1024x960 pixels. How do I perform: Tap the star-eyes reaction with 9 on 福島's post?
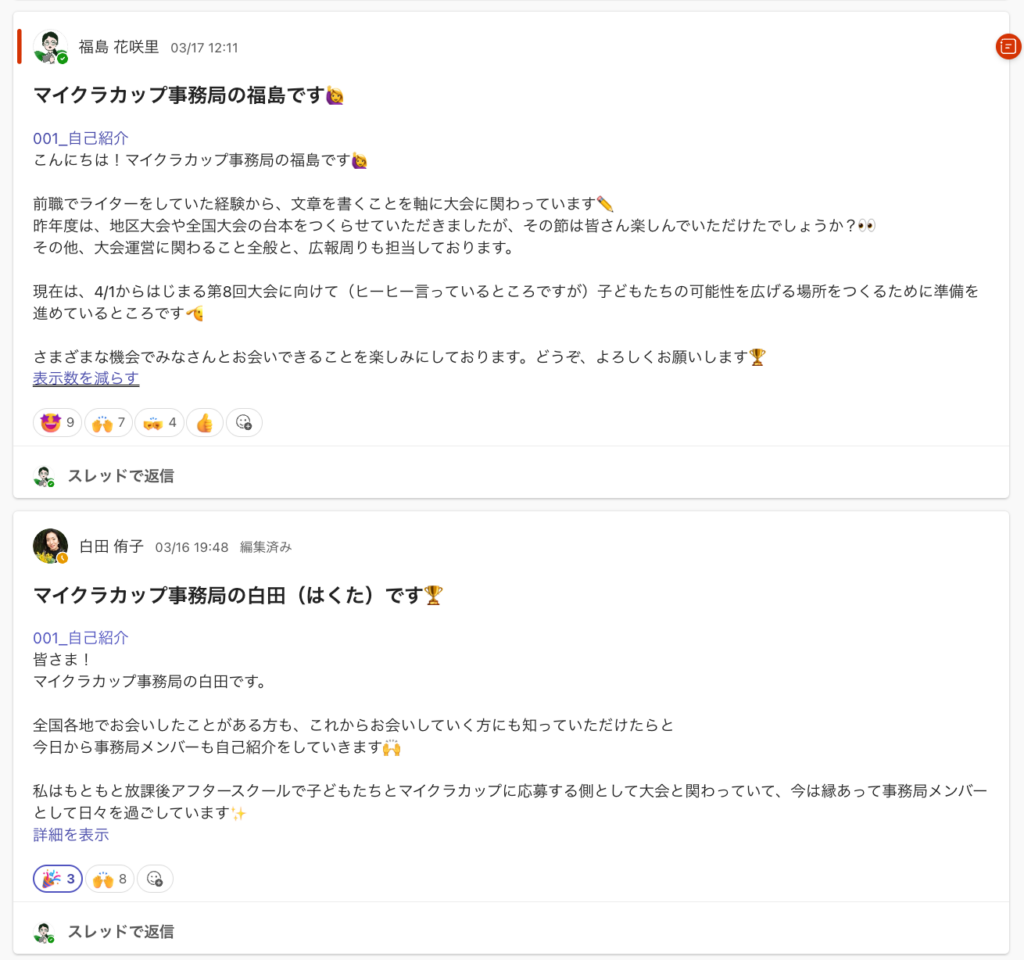coord(57,423)
